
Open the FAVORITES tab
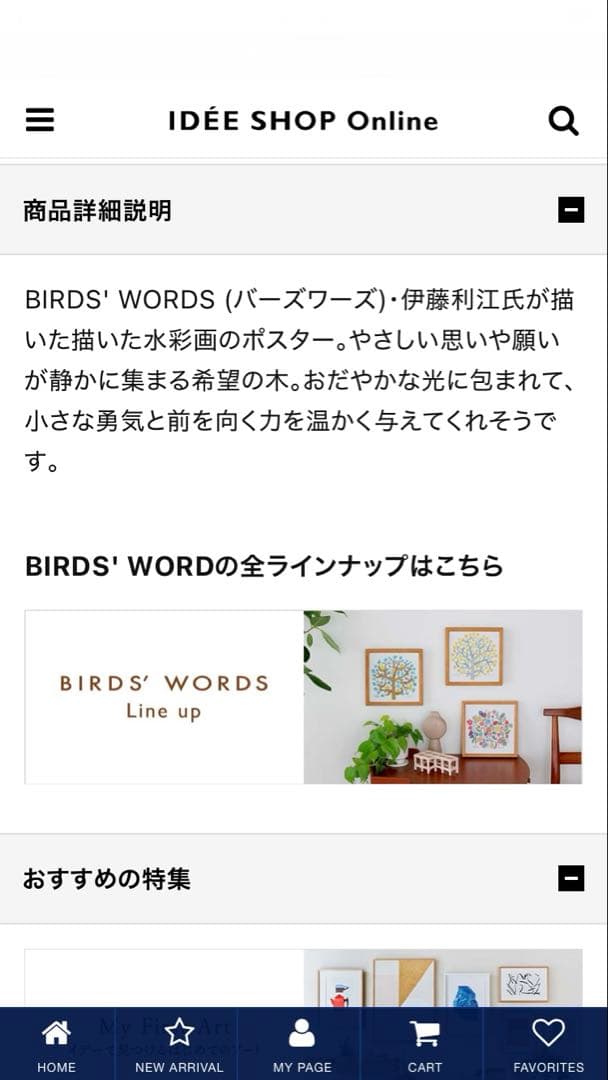(x=548, y=1045)
